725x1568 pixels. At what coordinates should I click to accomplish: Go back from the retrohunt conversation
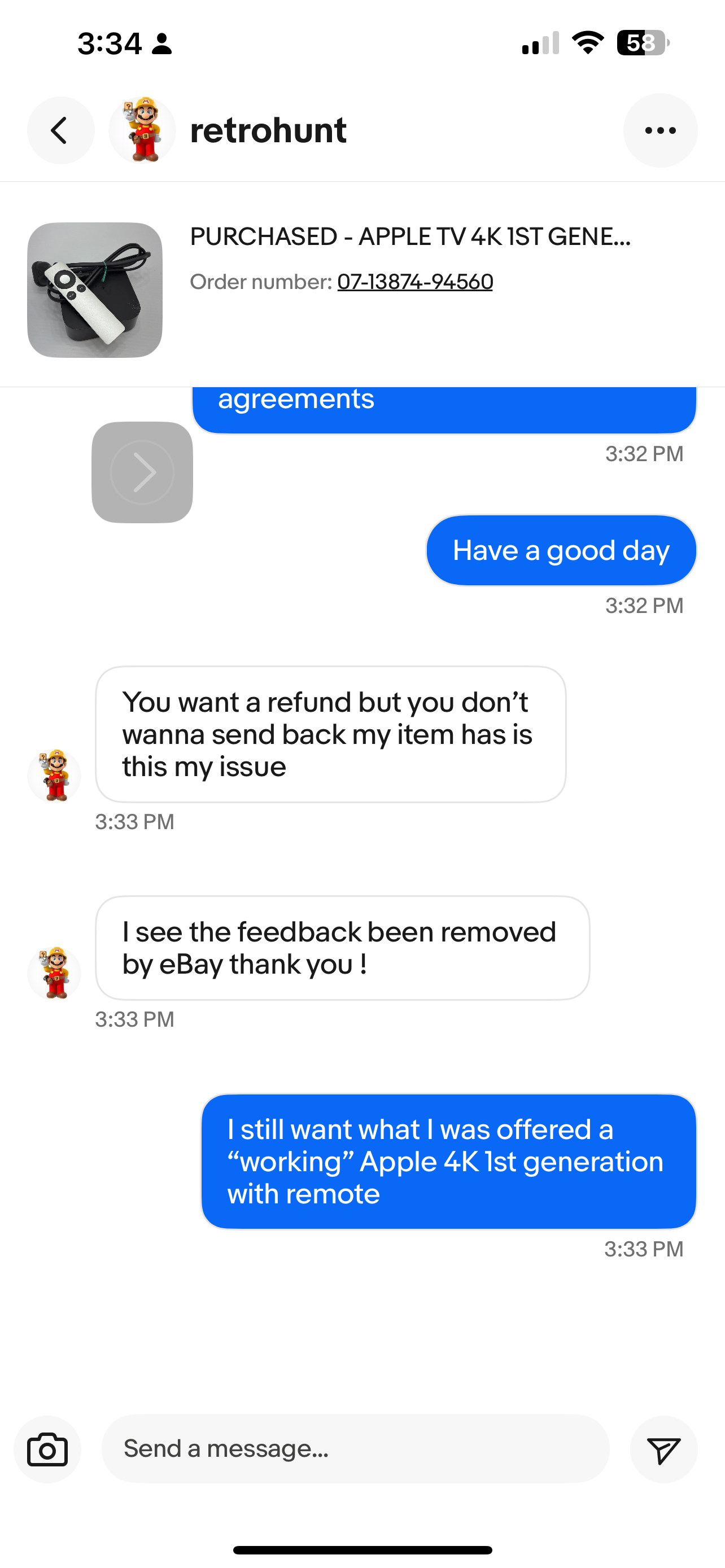click(x=60, y=130)
